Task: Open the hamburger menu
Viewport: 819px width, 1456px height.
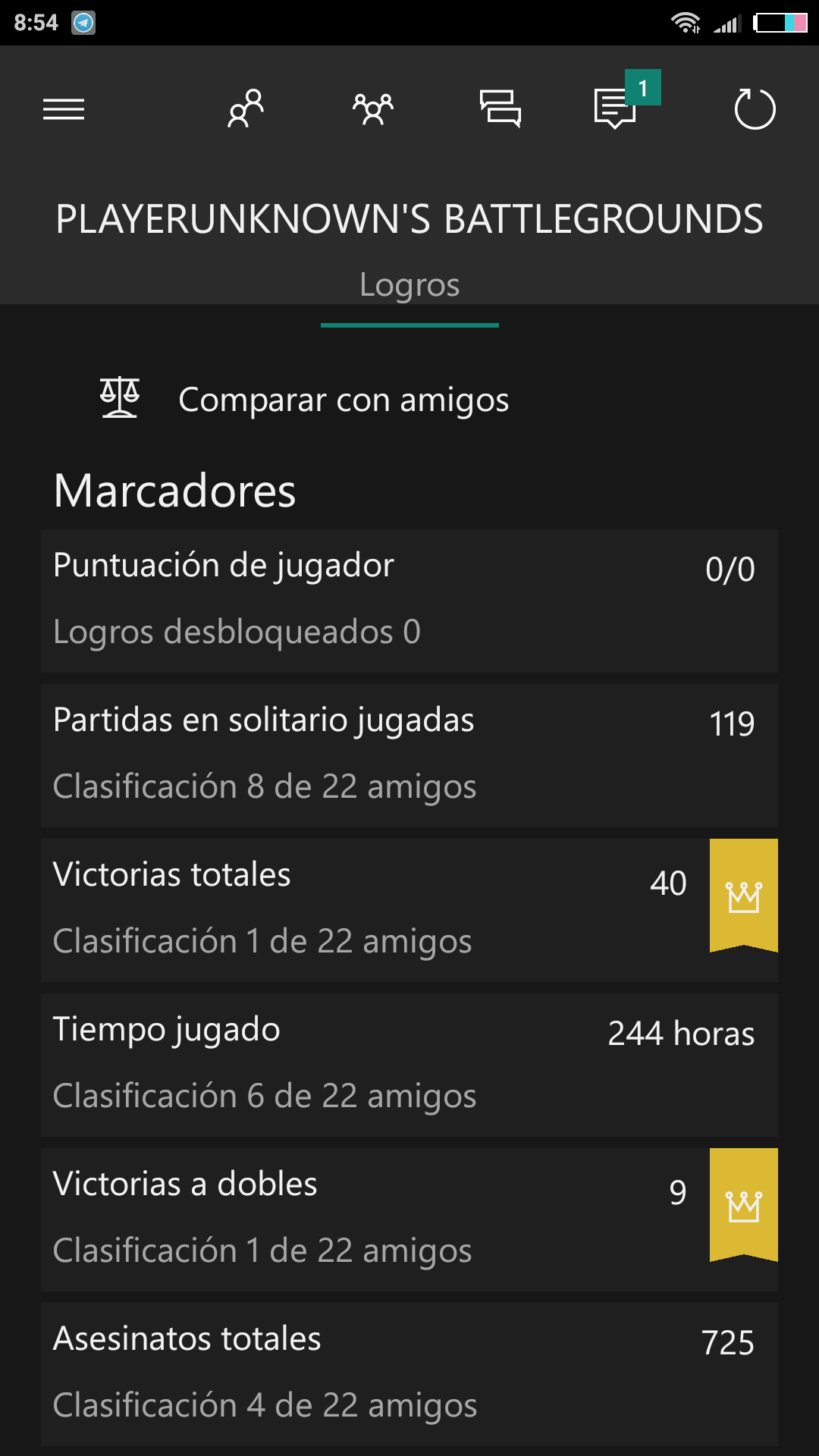Action: (x=64, y=109)
